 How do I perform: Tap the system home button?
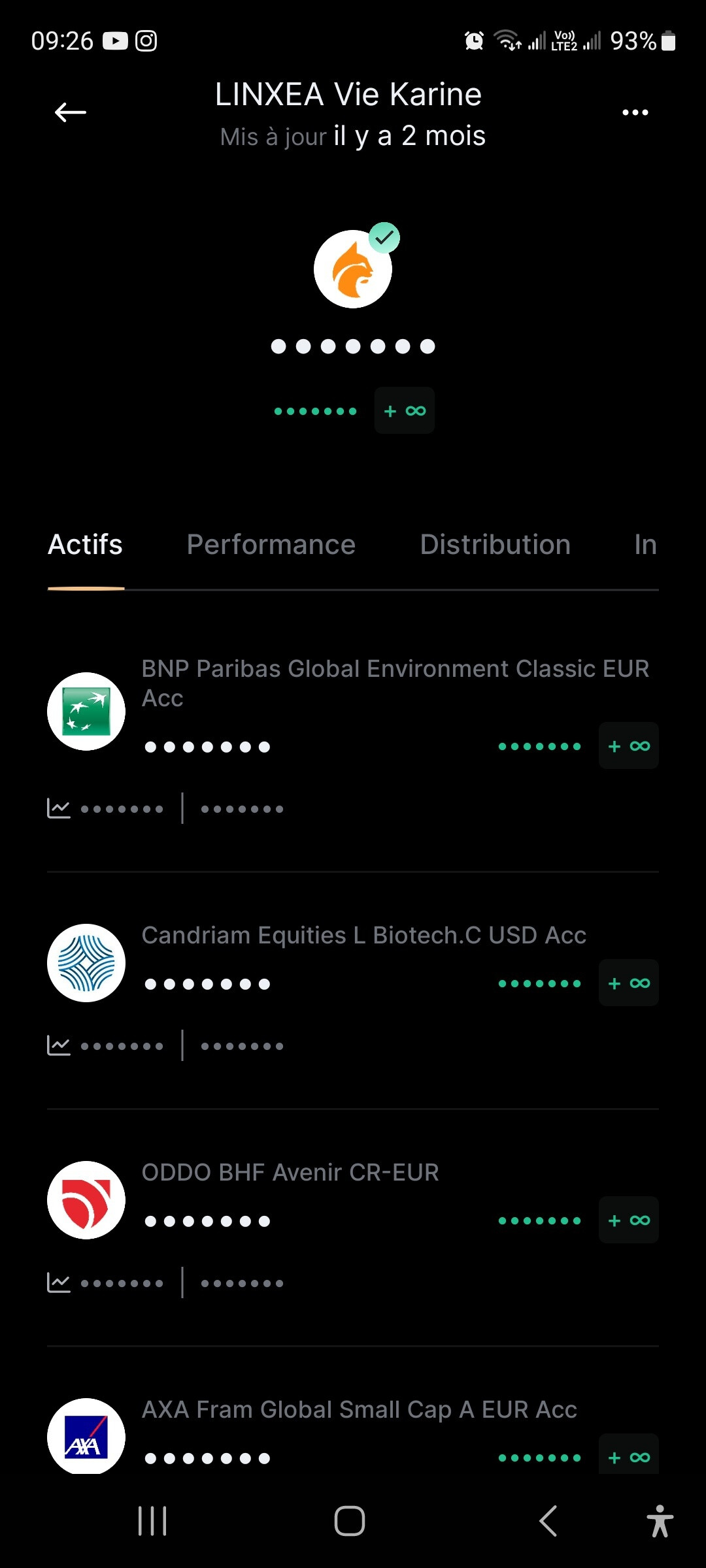pos(350,1521)
